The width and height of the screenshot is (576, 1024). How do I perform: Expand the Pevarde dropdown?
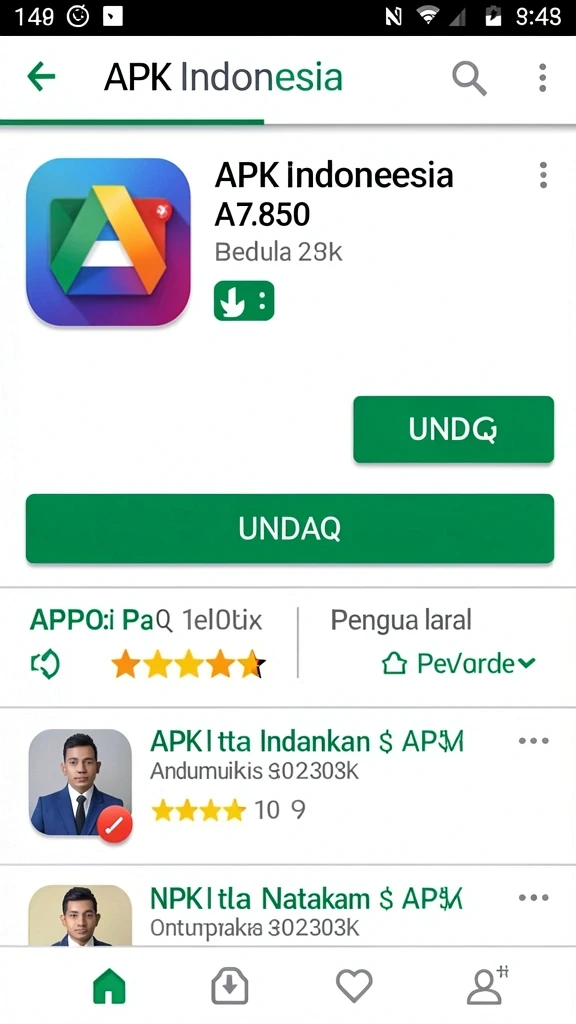458,664
